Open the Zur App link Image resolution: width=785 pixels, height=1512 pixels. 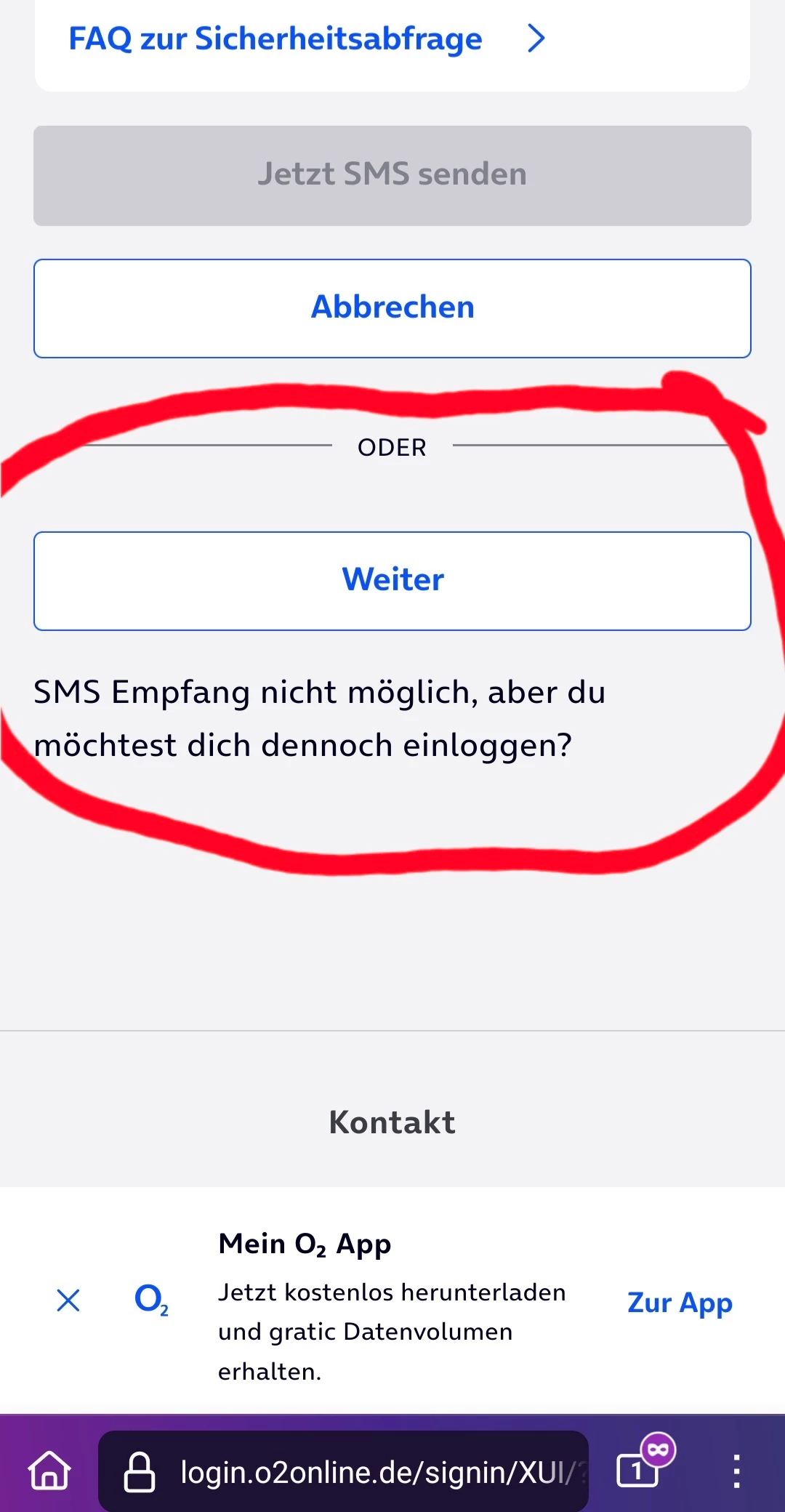coord(679,1303)
